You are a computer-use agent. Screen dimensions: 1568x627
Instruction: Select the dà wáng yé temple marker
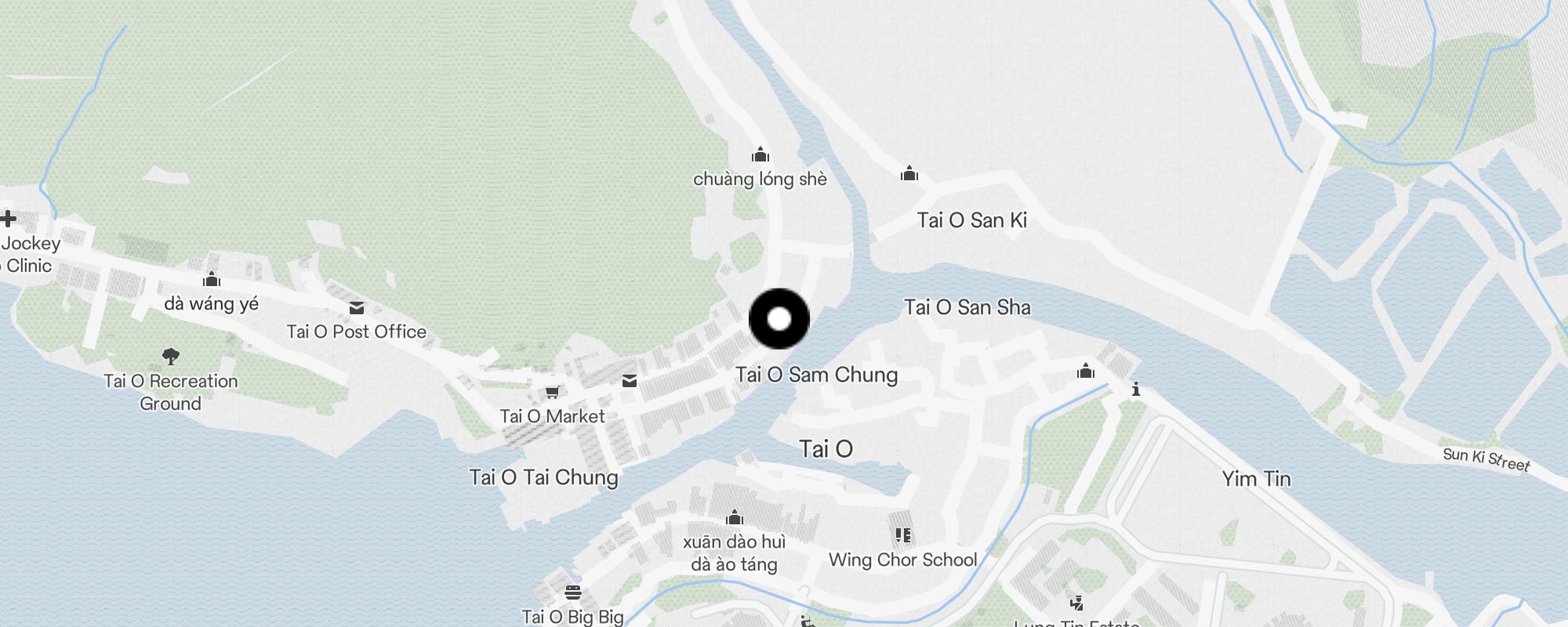(211, 280)
